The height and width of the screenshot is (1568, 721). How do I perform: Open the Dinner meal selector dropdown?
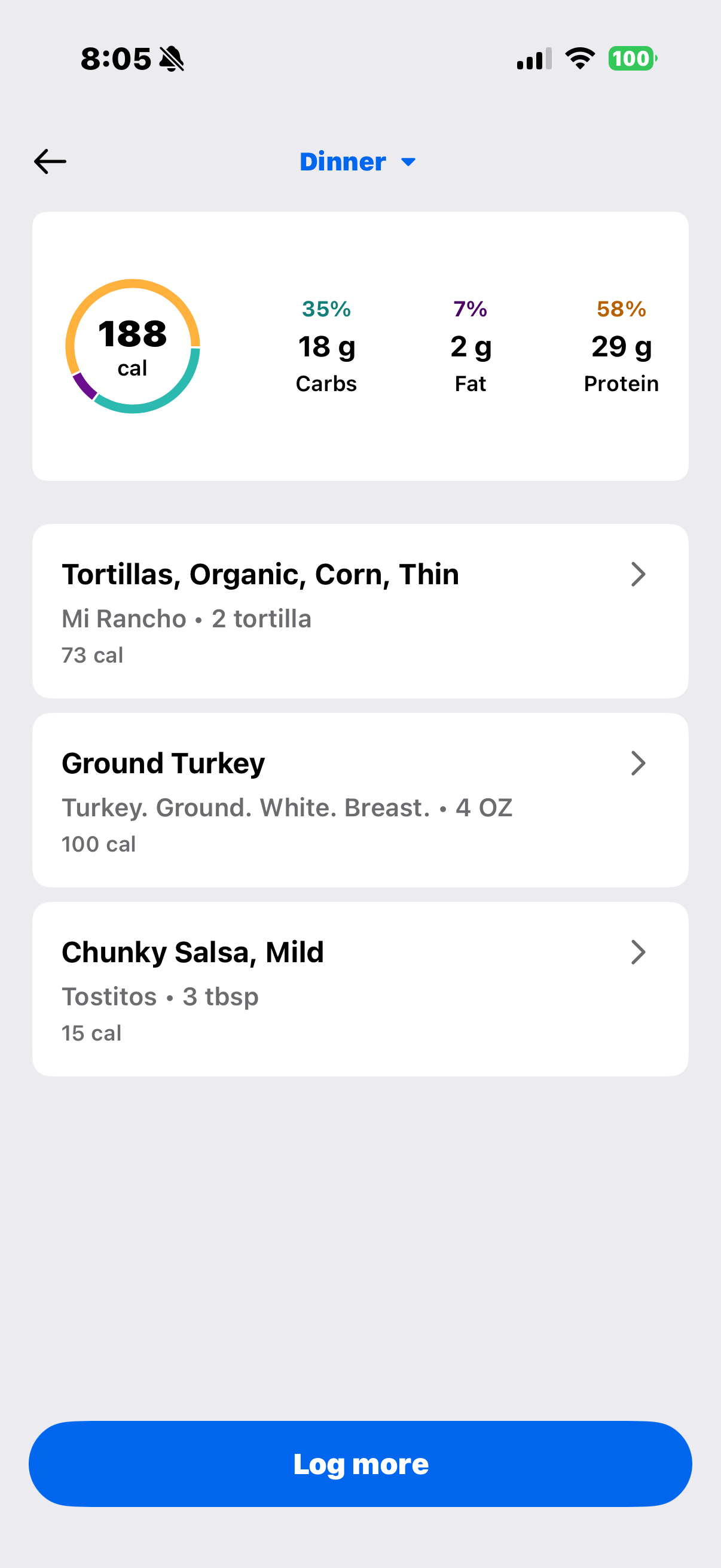click(408, 161)
